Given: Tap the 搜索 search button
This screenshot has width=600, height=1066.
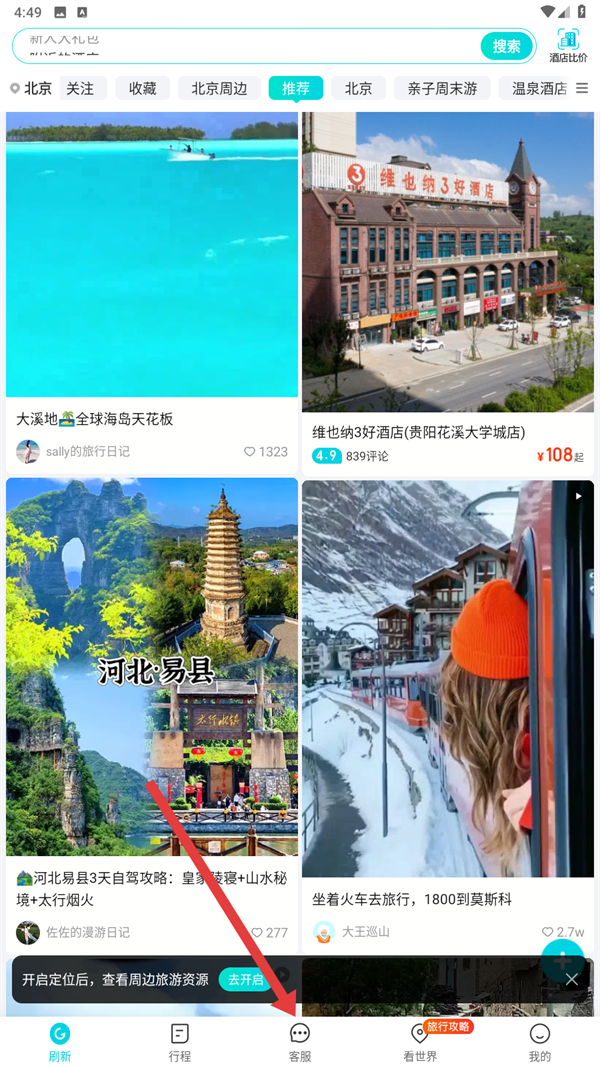Looking at the screenshot, I should (x=507, y=46).
